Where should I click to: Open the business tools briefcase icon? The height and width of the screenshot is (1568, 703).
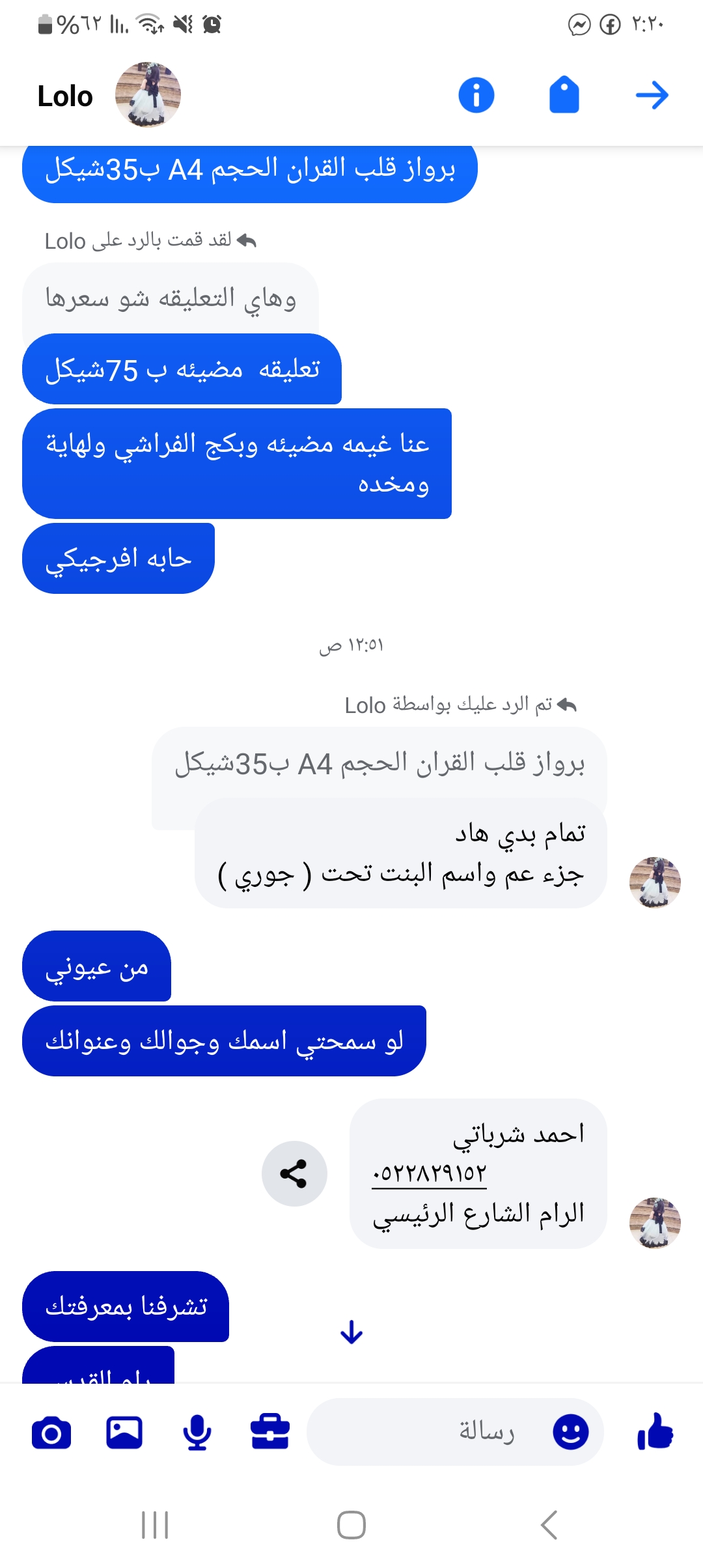269,1433
